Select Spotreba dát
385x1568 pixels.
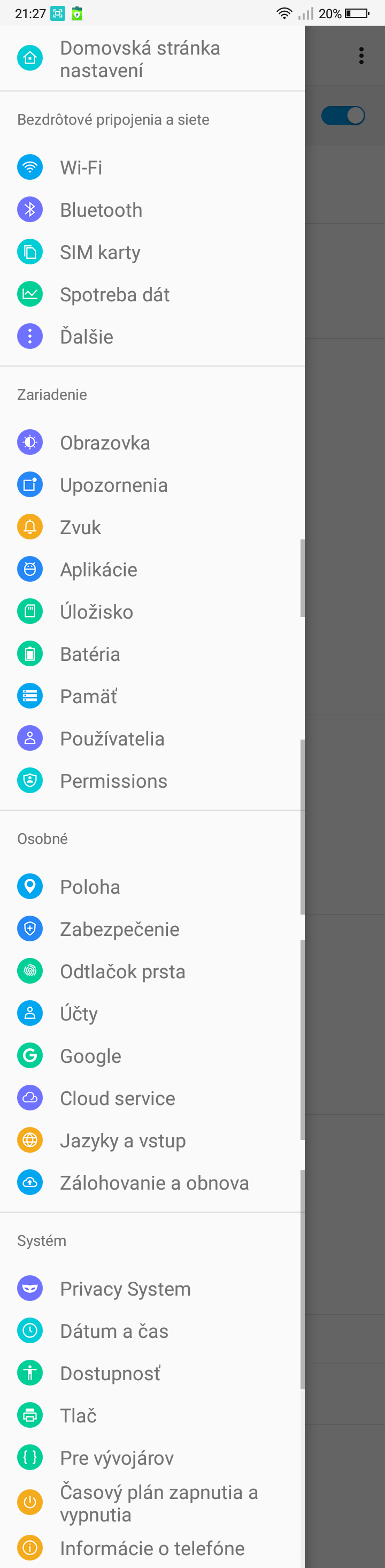114,295
